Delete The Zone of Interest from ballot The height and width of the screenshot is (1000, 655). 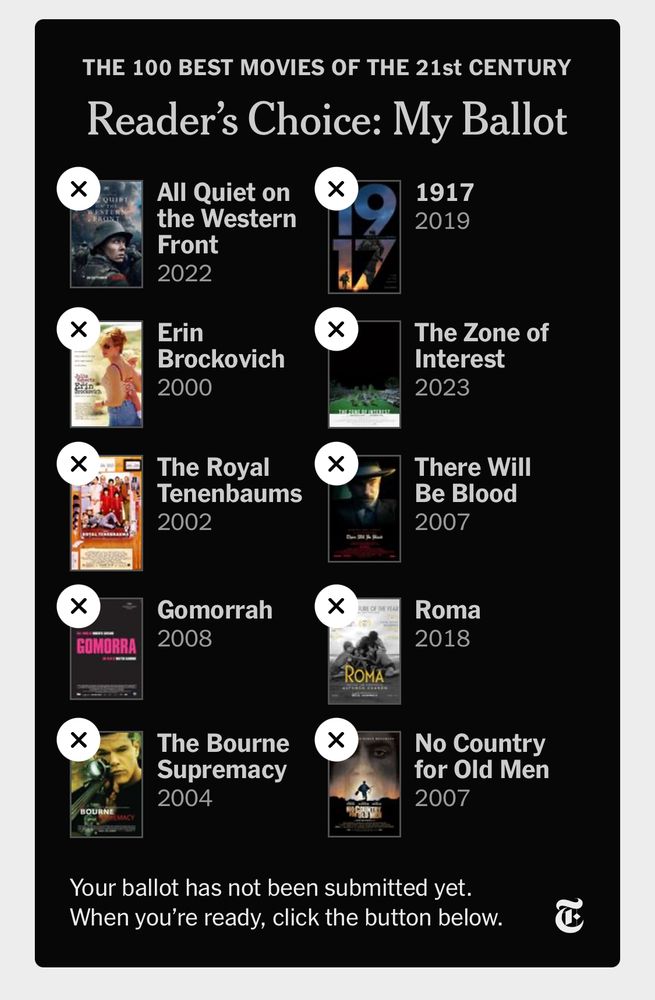[x=336, y=328]
